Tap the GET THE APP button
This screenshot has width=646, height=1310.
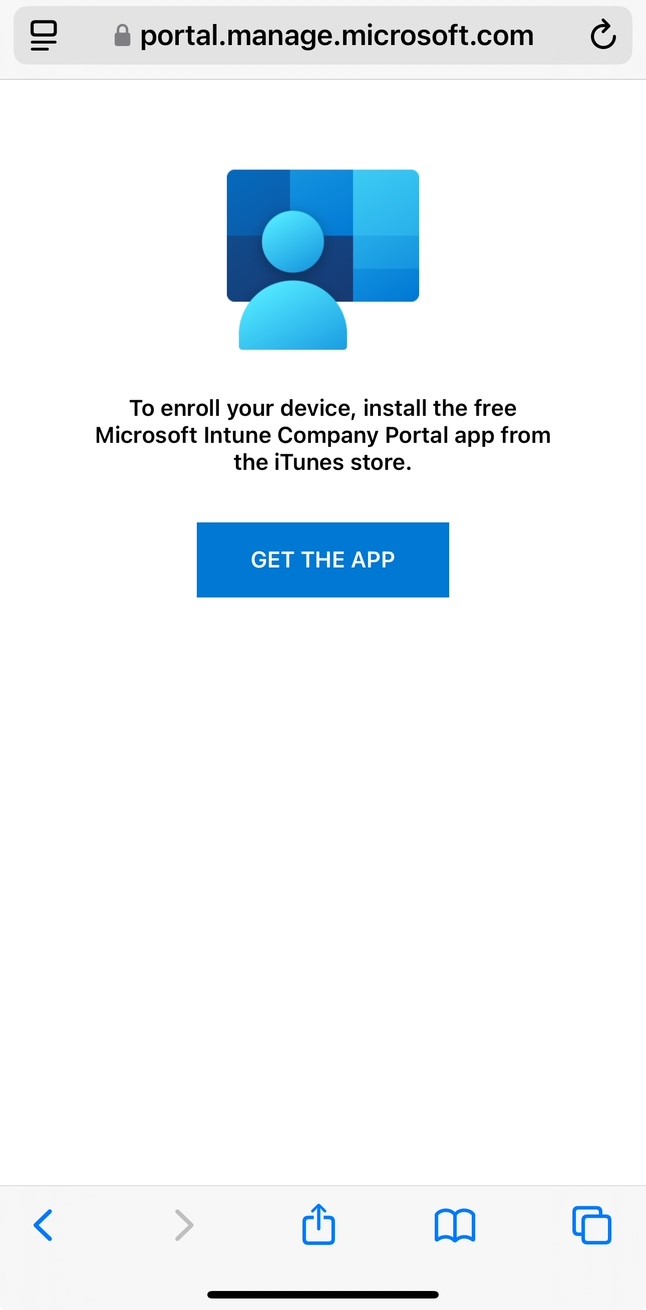point(322,559)
